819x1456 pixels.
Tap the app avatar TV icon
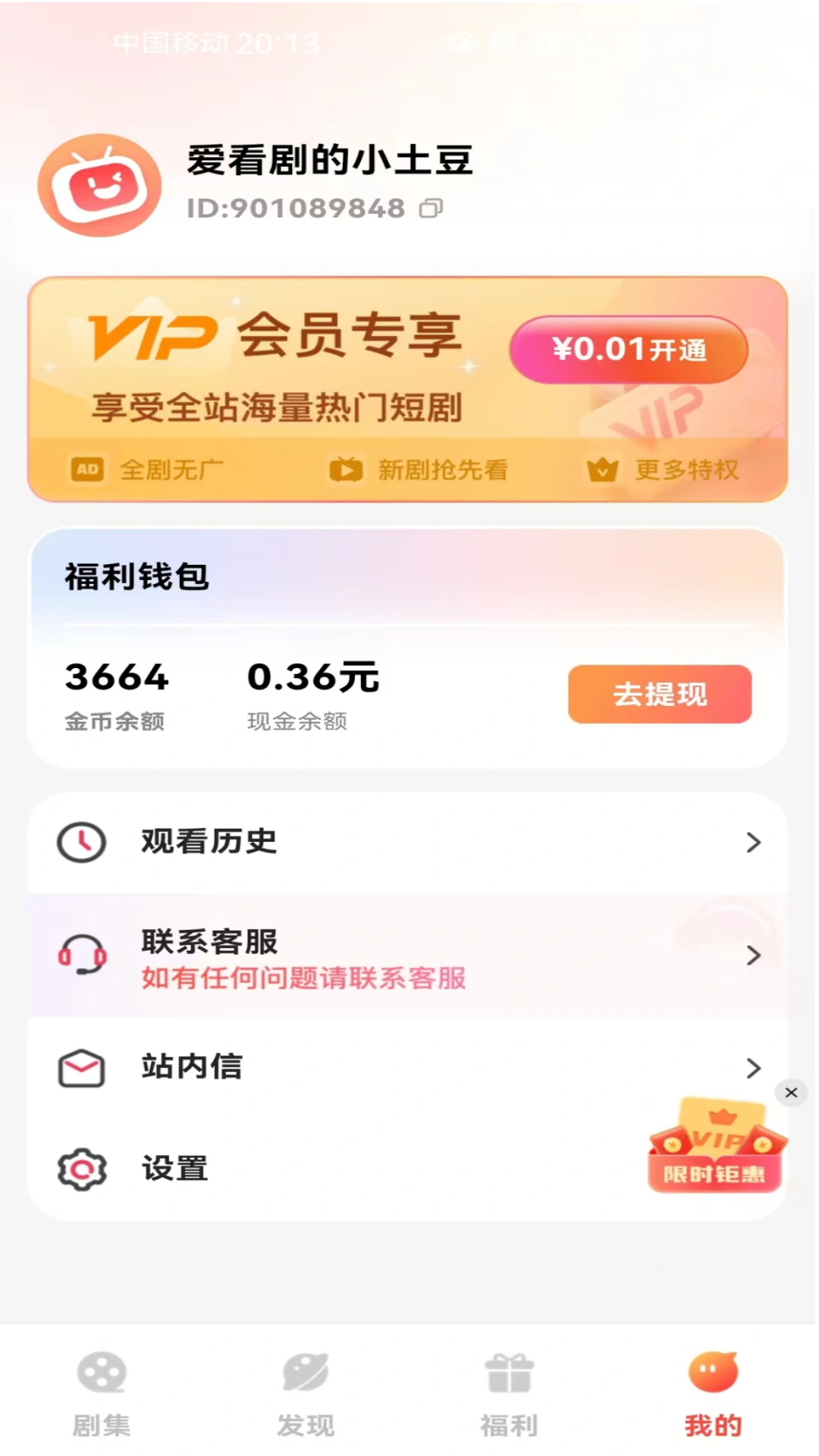99,184
